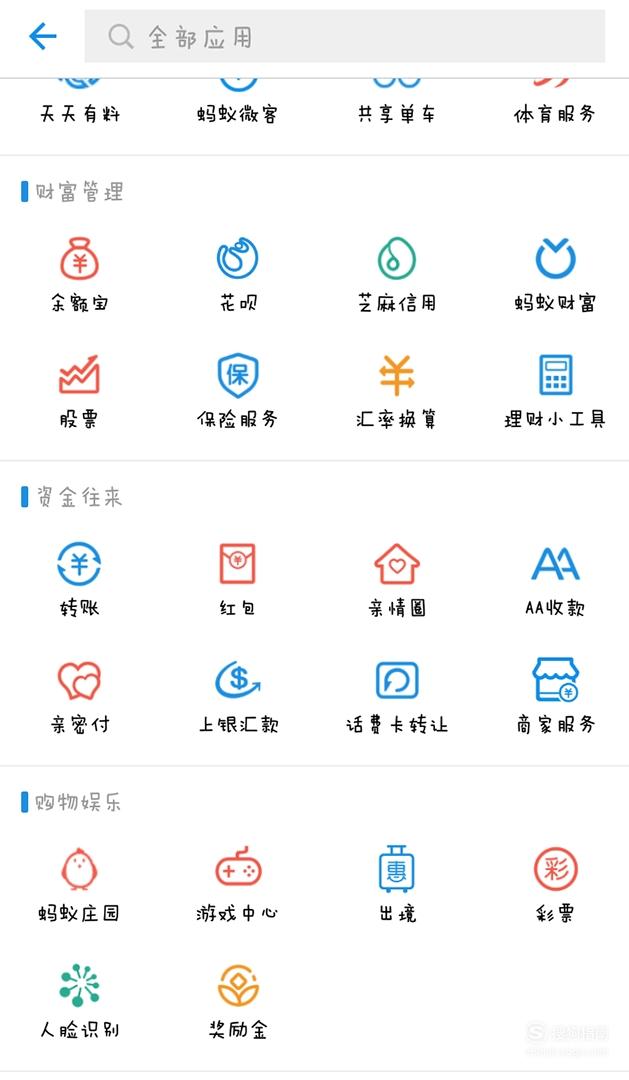The height and width of the screenshot is (1080, 629).
Task: Open 奖励金
Action: [238, 1002]
